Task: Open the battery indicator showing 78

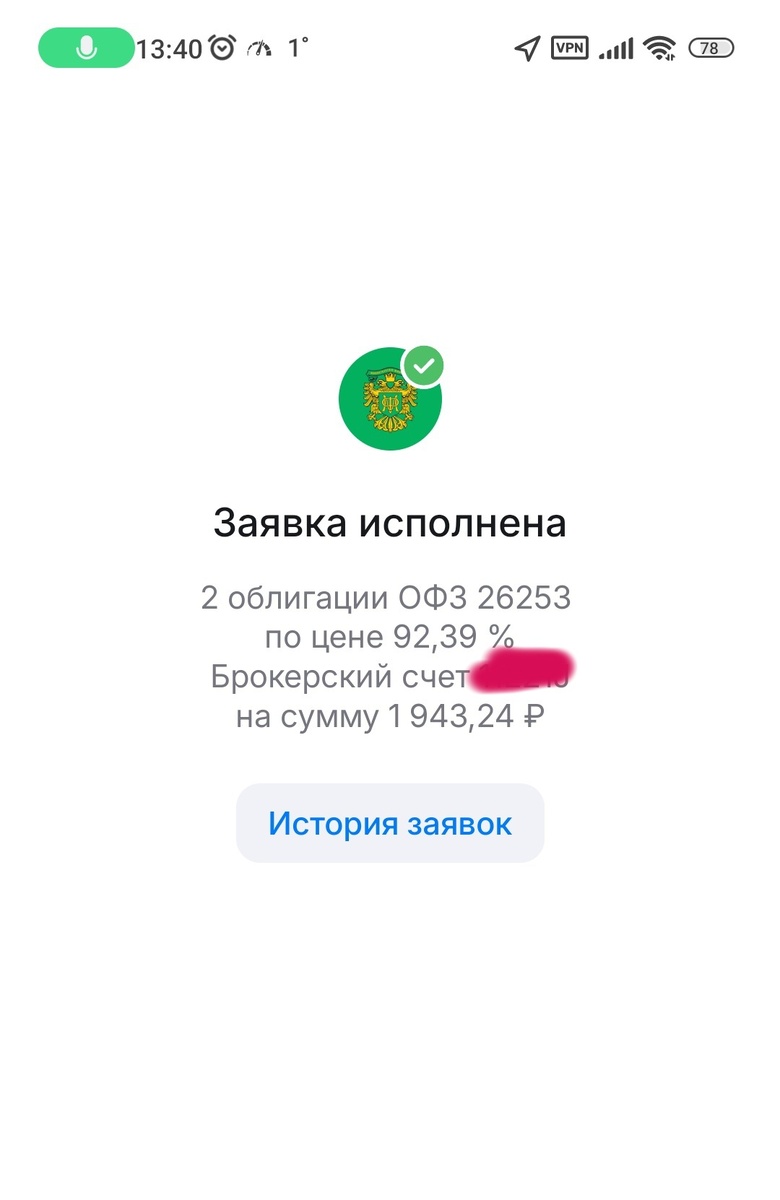Action: coord(710,46)
